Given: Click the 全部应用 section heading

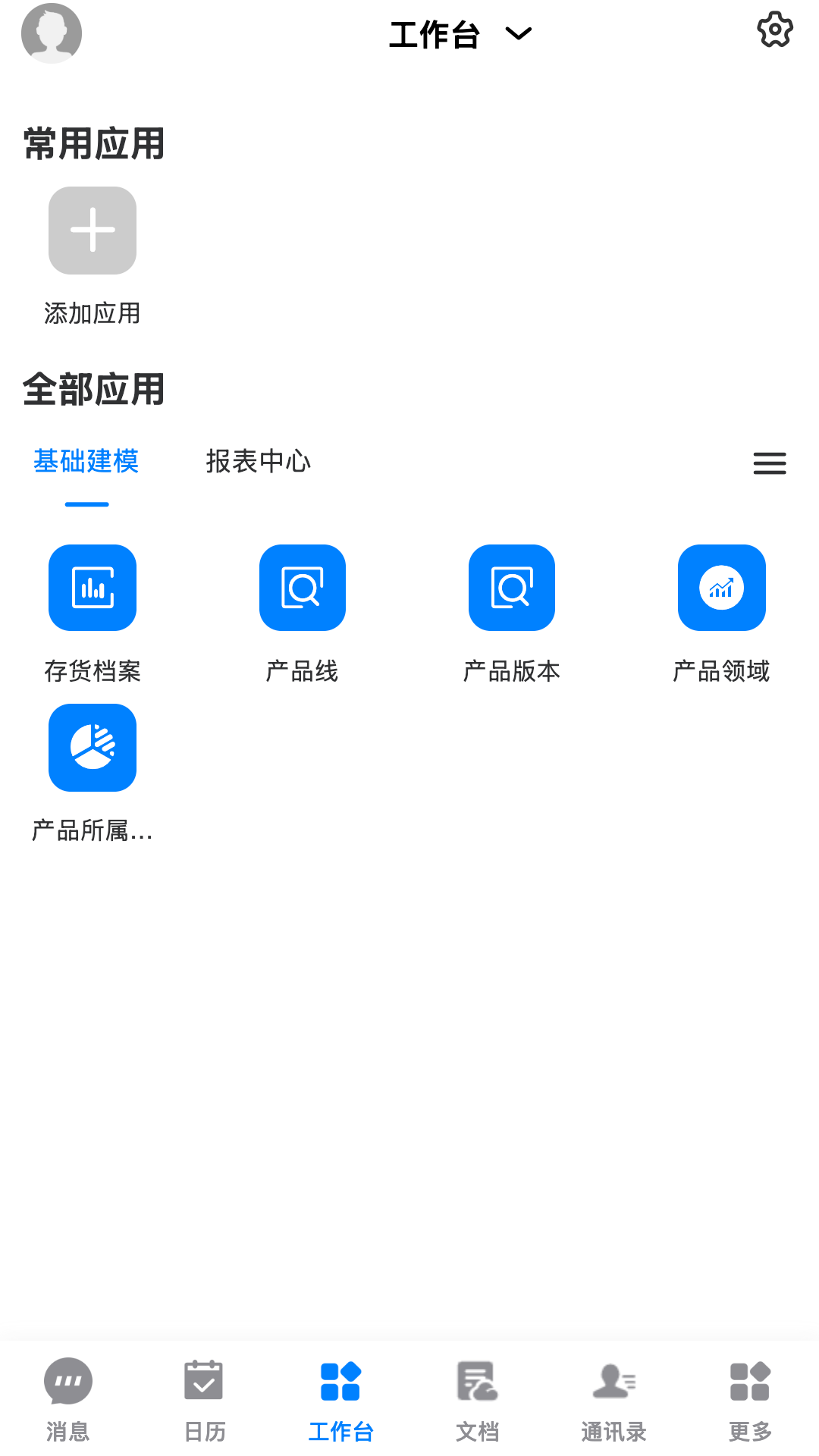Looking at the screenshot, I should (x=93, y=388).
